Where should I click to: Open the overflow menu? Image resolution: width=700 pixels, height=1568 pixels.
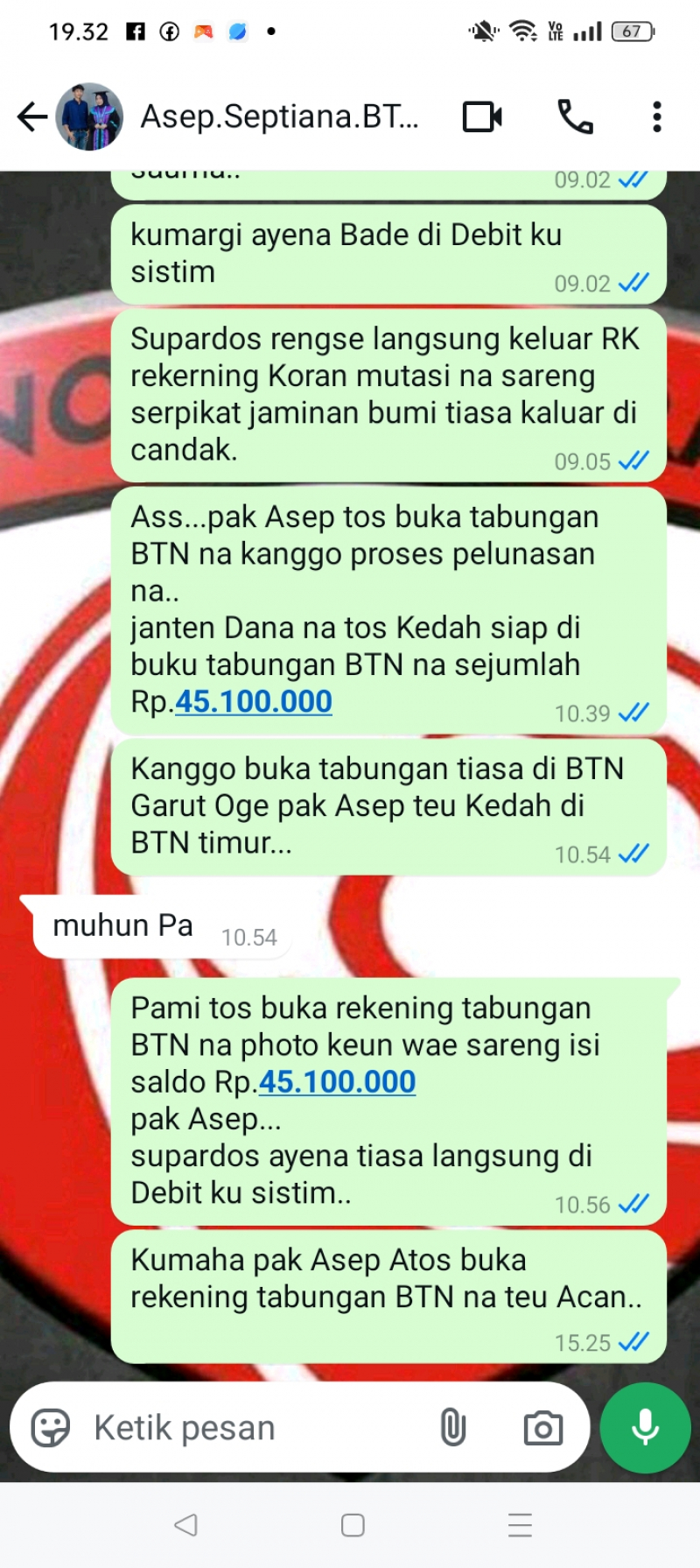656,116
